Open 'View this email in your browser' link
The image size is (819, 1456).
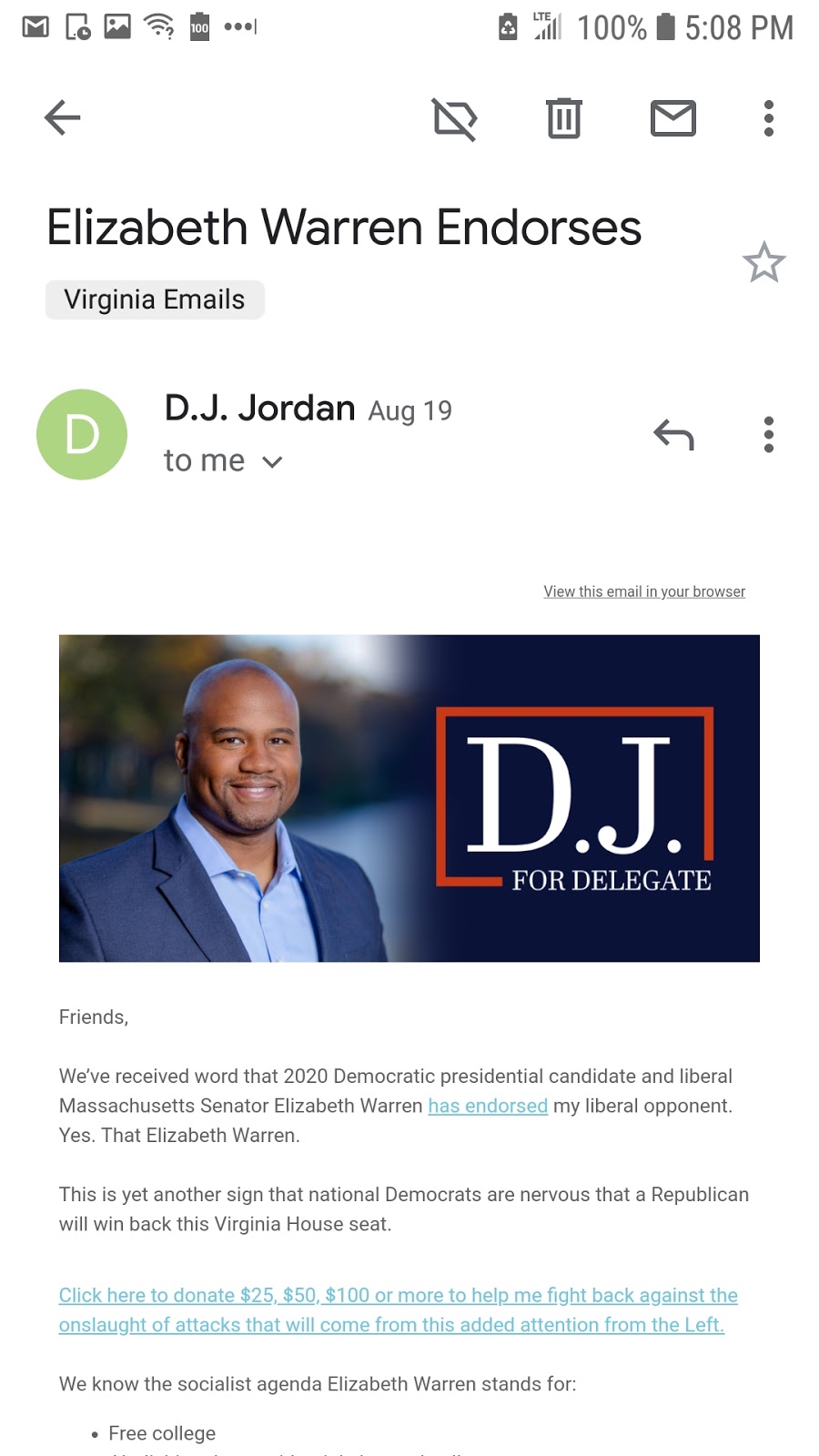click(x=644, y=591)
